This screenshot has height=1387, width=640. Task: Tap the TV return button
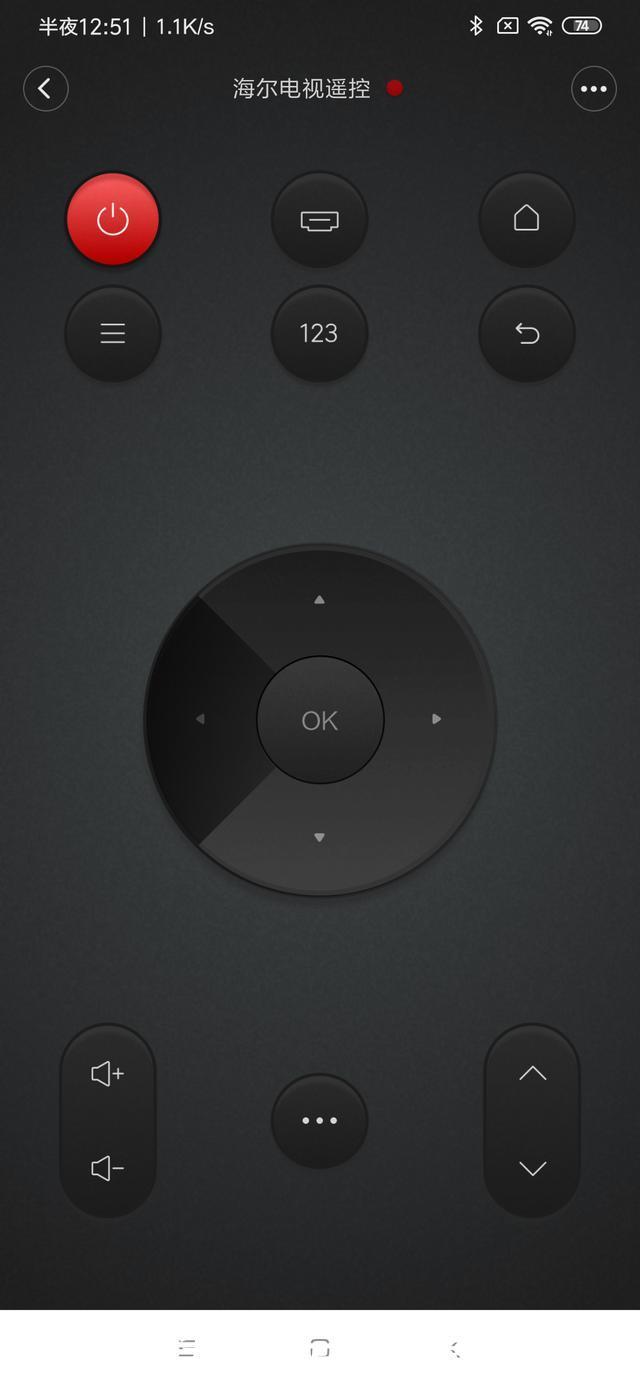click(x=526, y=333)
